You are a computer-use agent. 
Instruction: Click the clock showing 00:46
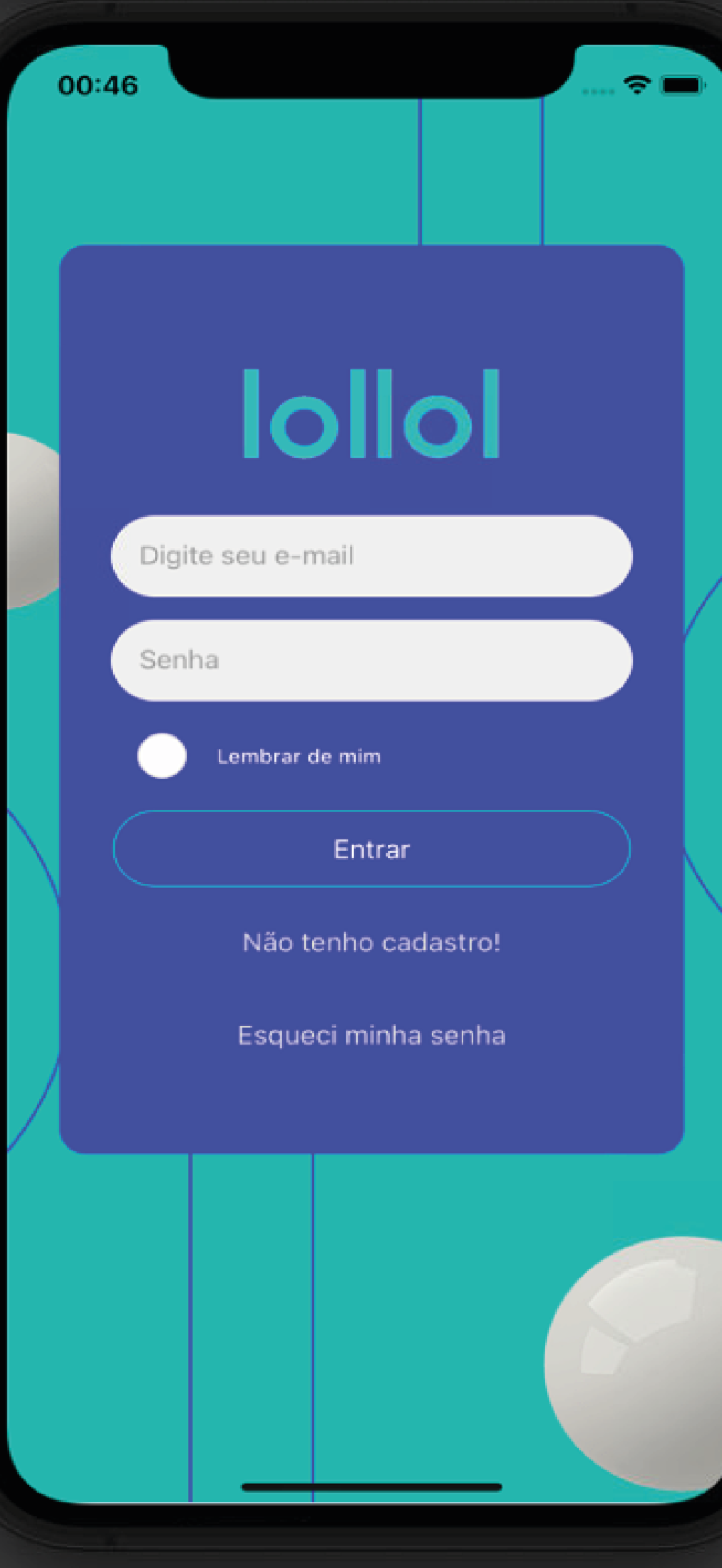pos(97,85)
